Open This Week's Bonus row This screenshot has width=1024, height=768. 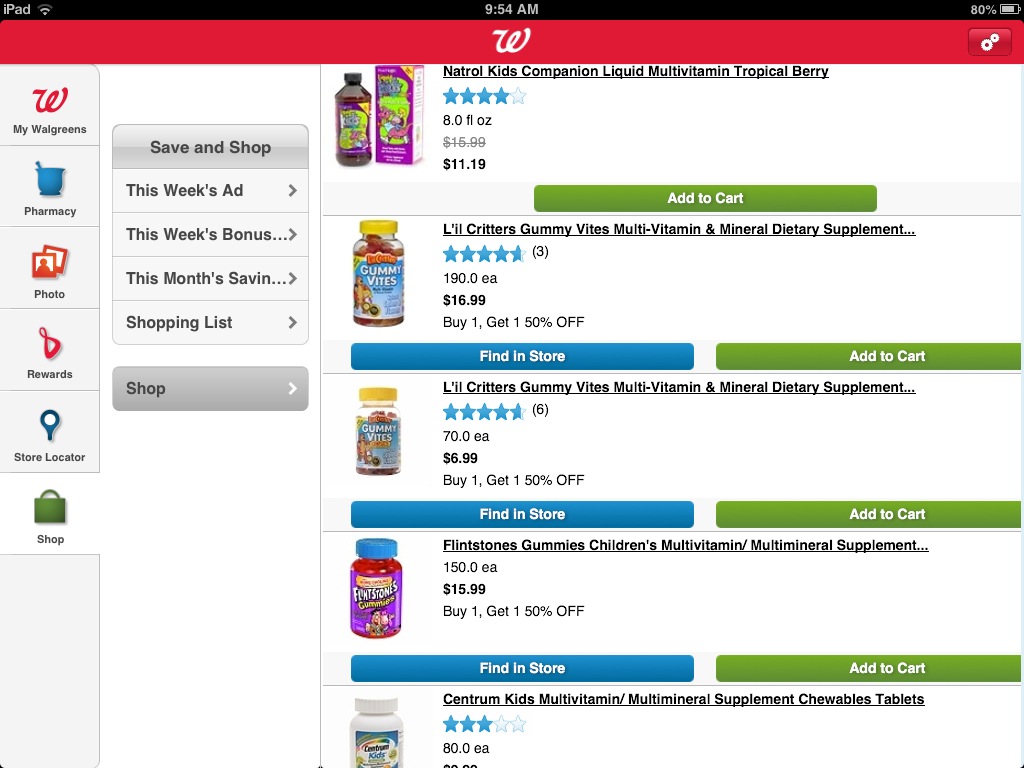[210, 234]
